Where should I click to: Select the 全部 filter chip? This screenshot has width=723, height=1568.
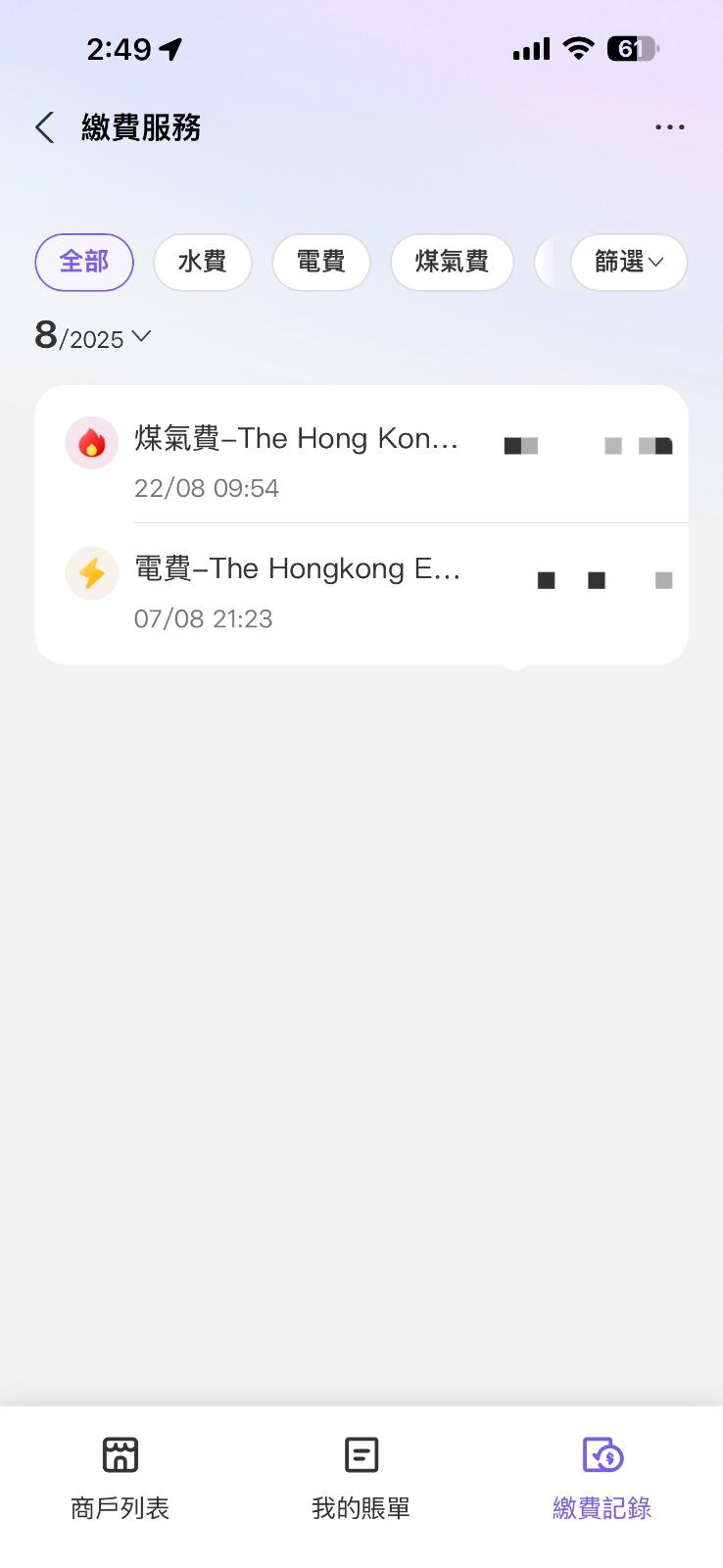tap(84, 263)
